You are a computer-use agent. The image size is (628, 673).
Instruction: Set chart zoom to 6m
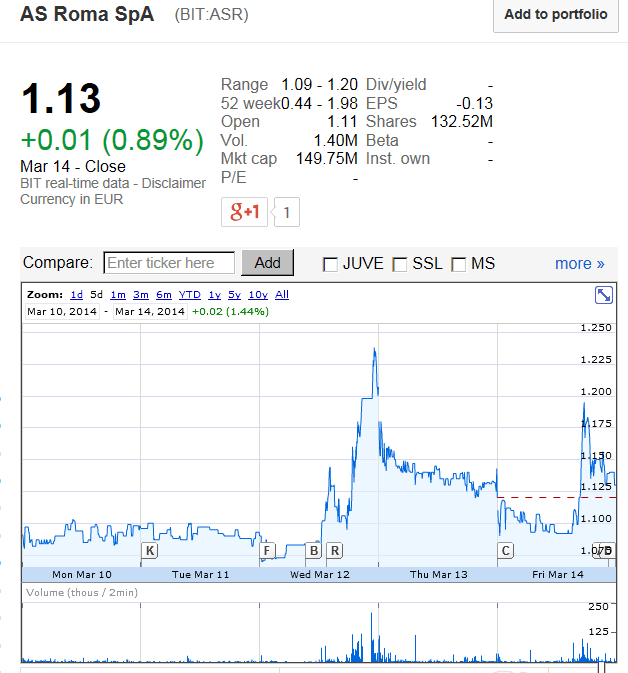pos(164,295)
